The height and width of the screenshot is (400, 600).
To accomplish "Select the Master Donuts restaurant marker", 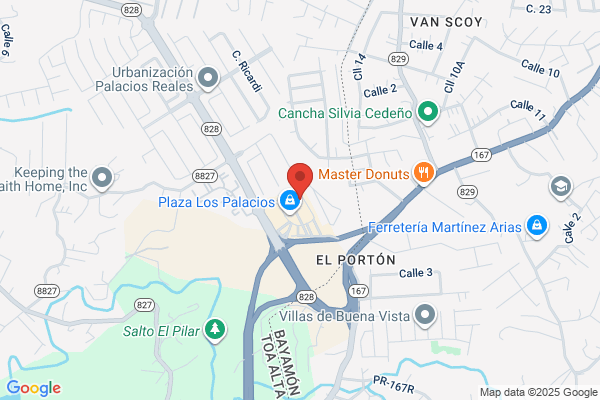I will (x=424, y=173).
